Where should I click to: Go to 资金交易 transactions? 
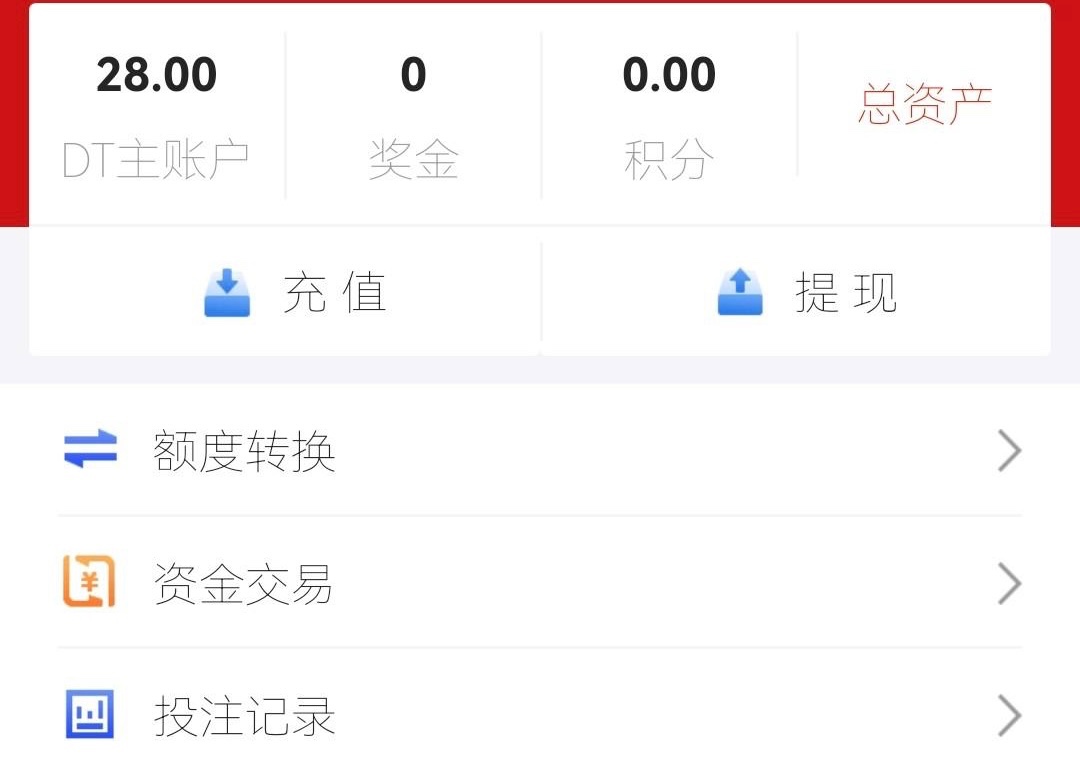pos(540,584)
